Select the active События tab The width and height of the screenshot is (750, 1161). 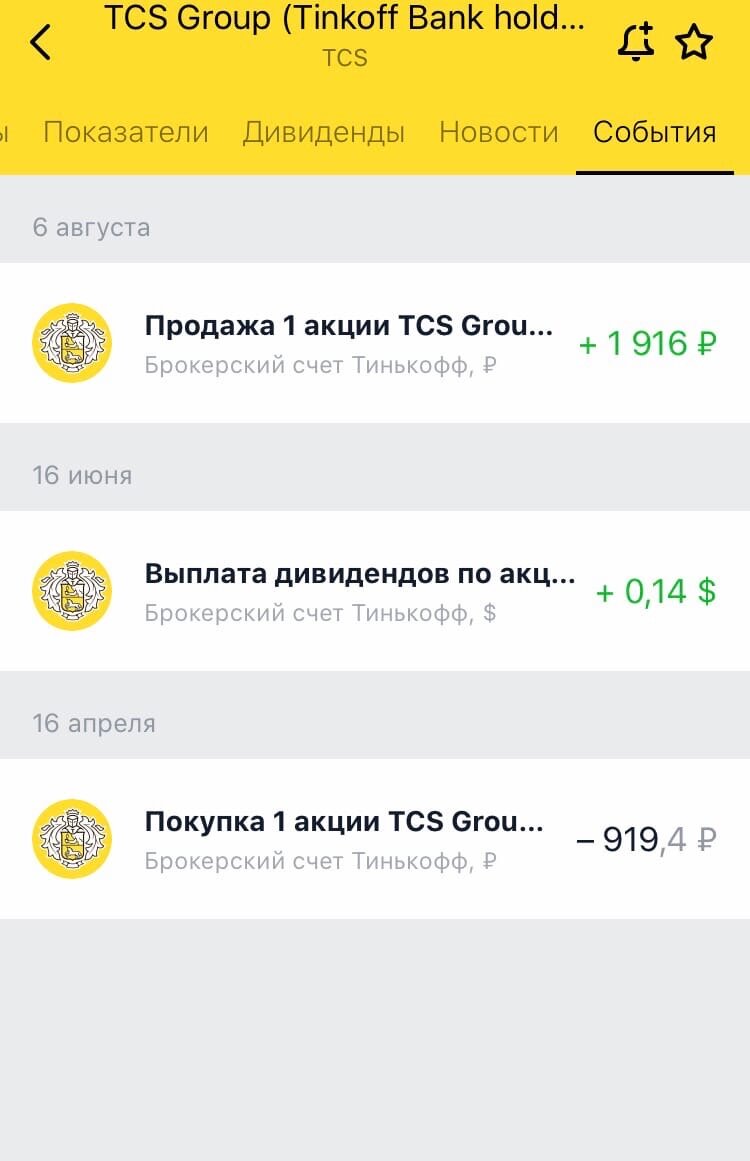(655, 131)
